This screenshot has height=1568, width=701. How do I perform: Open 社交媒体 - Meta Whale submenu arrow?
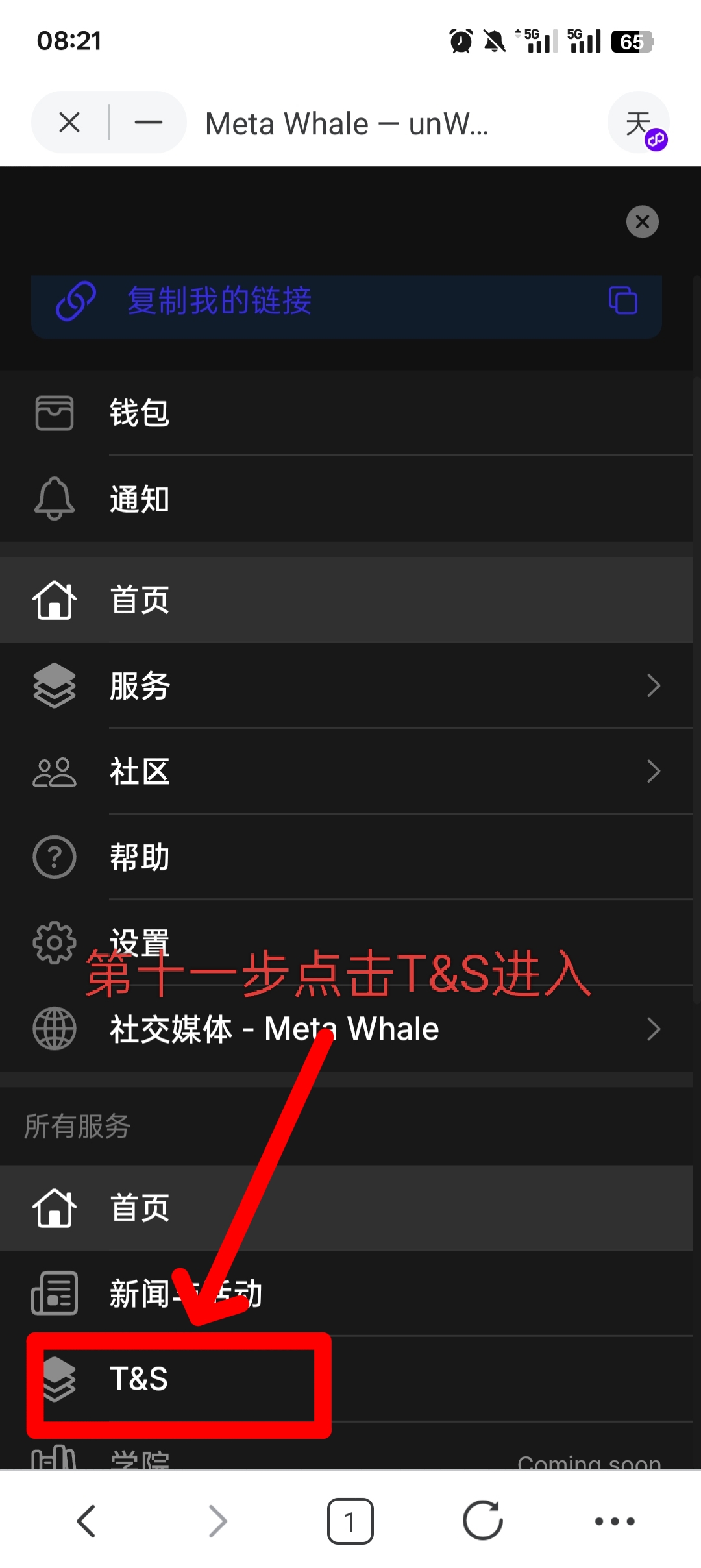click(x=654, y=1029)
